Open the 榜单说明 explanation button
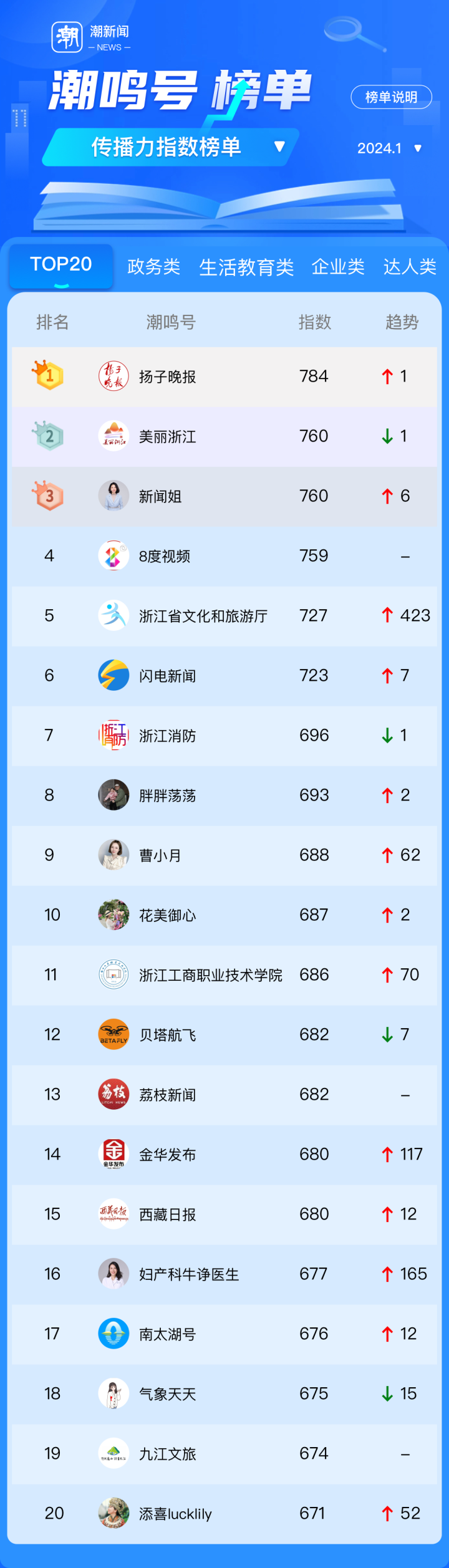 (x=391, y=97)
